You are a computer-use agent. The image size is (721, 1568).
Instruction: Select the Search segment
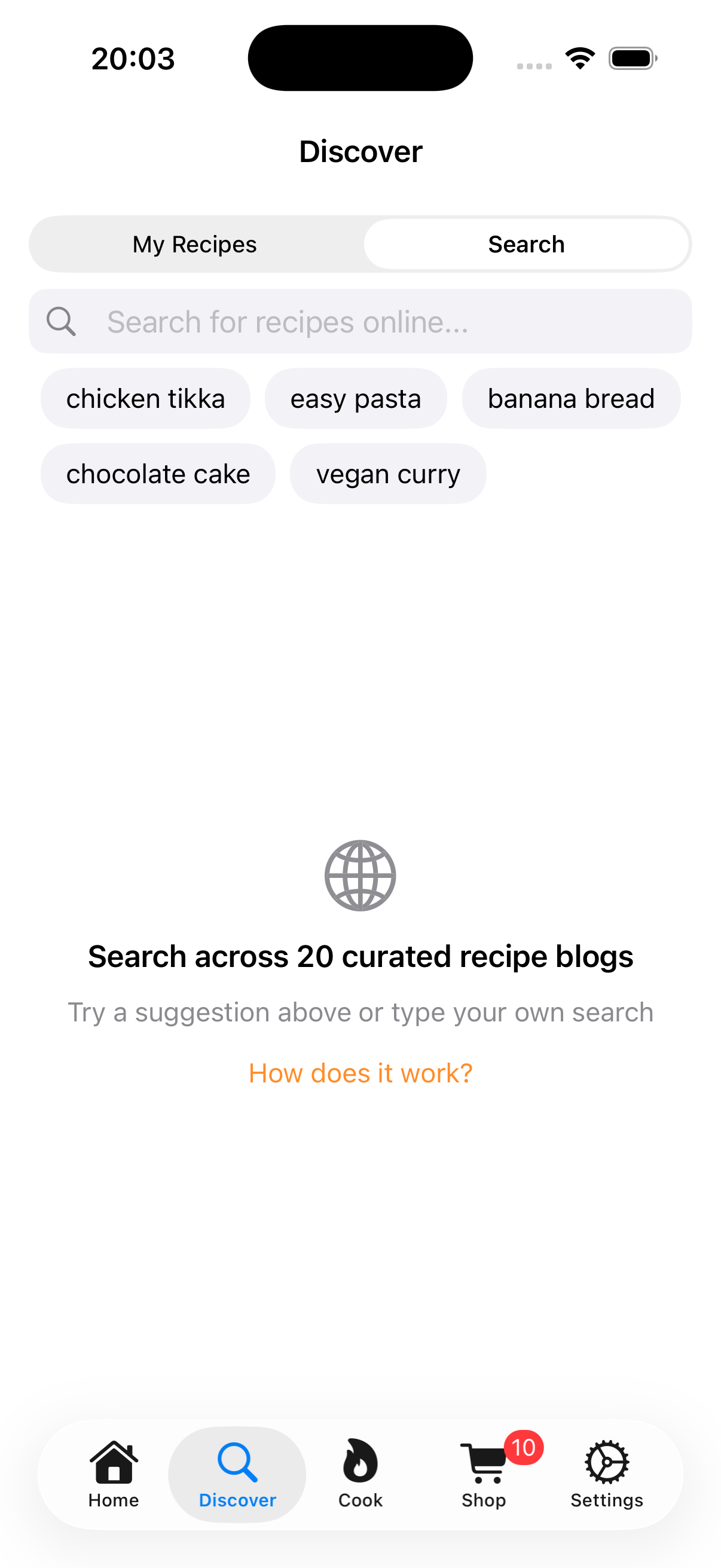(x=526, y=245)
